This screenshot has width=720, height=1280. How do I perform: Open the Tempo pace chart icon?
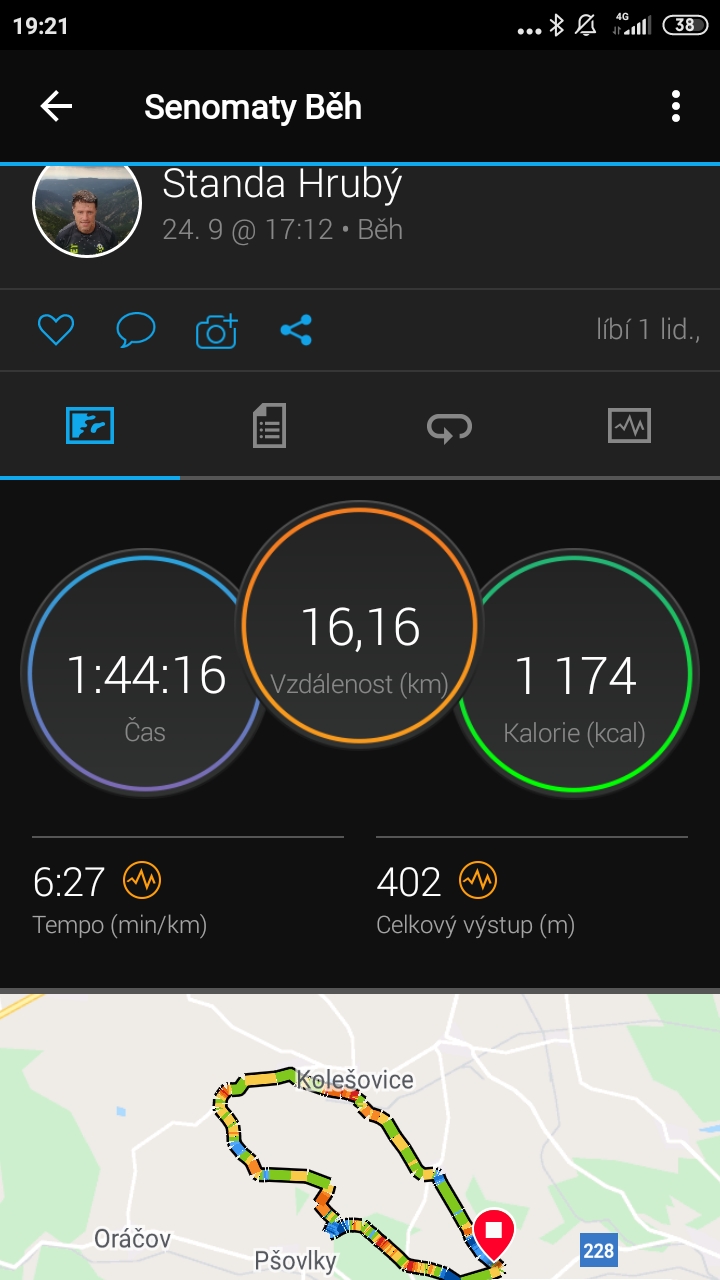pos(142,881)
